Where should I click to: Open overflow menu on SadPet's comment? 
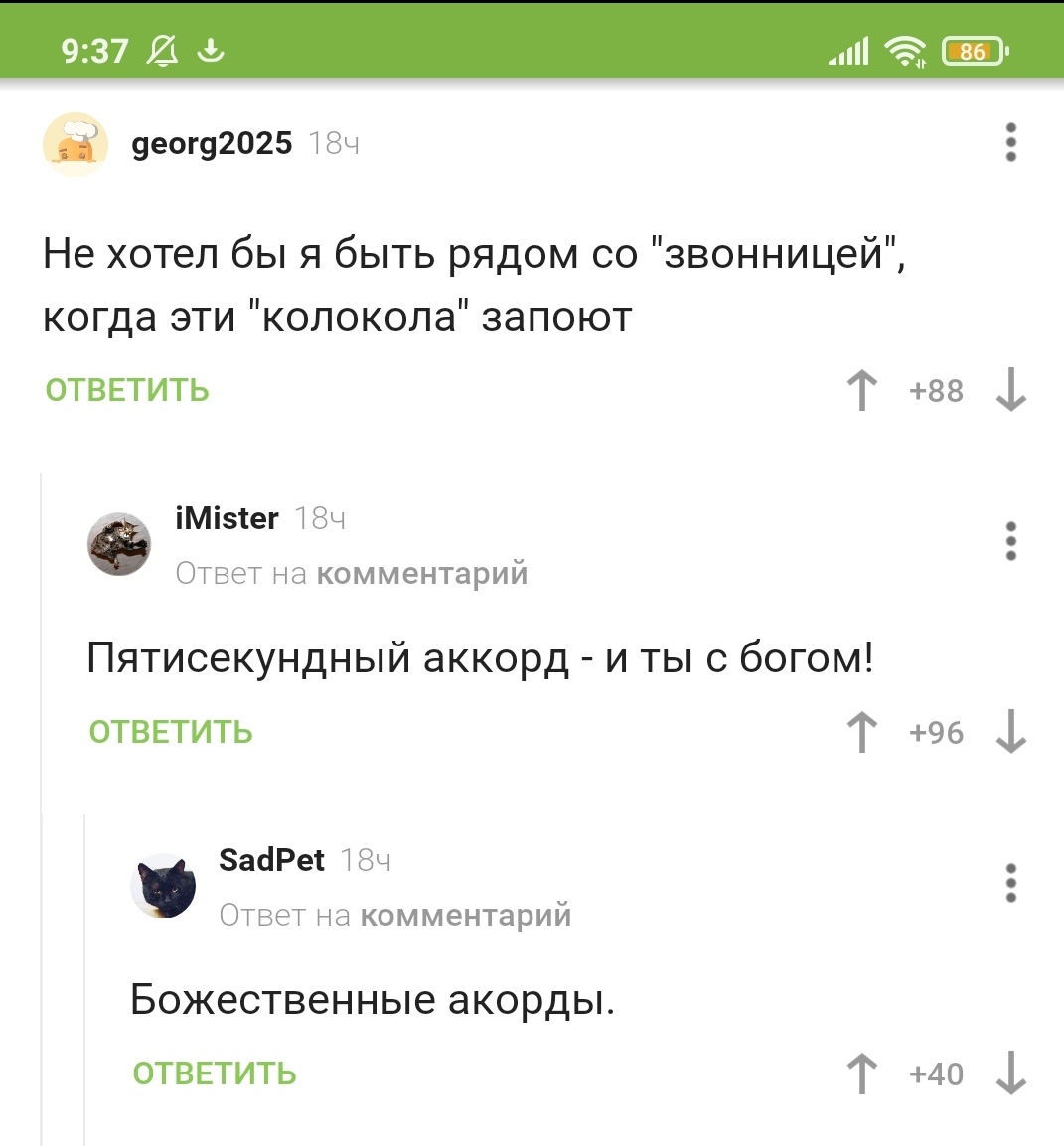1010,883
